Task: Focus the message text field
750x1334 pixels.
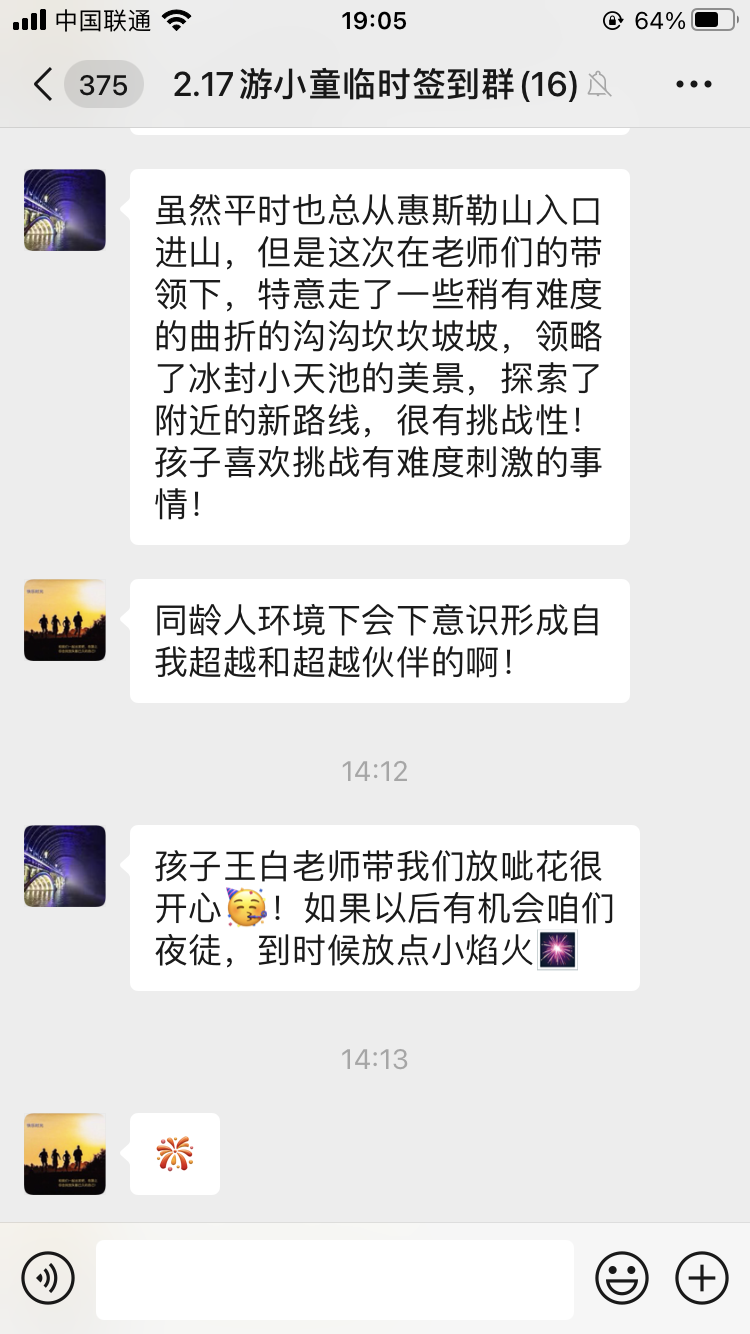Action: tap(334, 1279)
